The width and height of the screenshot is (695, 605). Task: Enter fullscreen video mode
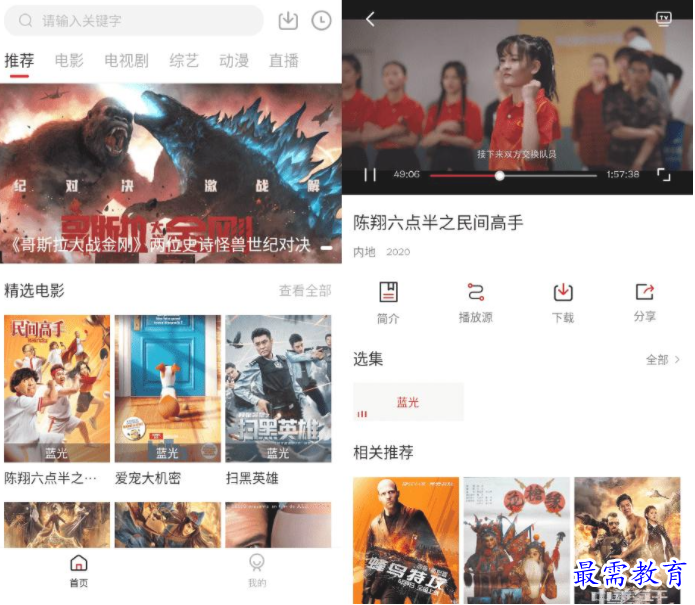pyautogui.click(x=663, y=175)
